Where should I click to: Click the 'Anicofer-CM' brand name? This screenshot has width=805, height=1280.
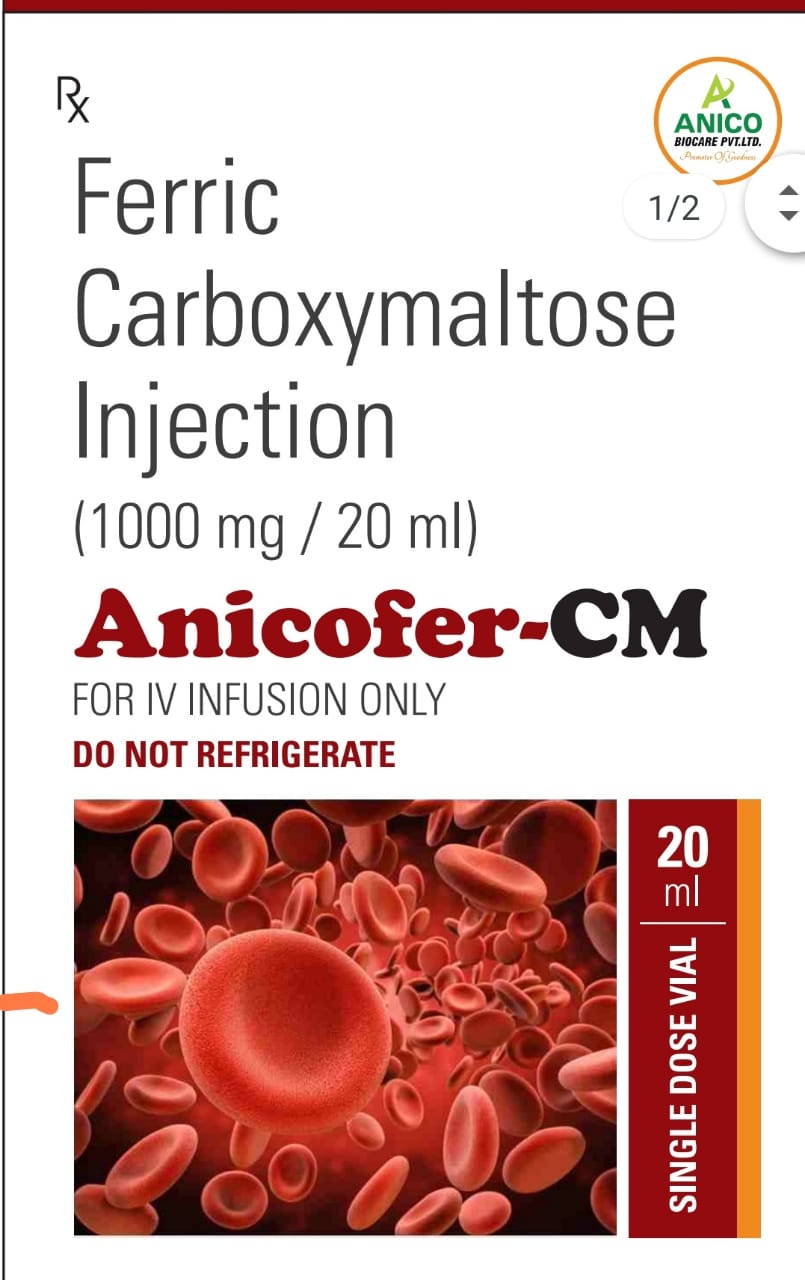tap(390, 622)
